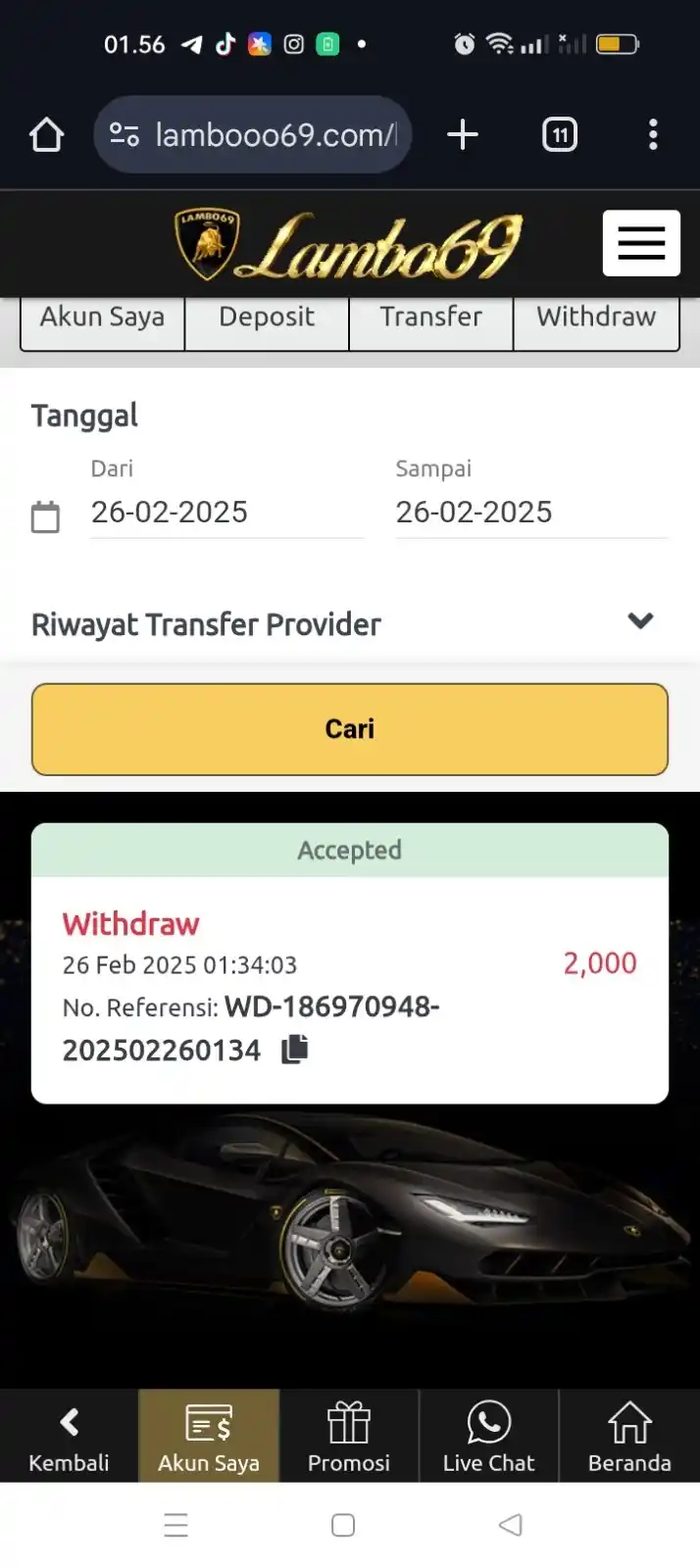Image resolution: width=700 pixels, height=1568 pixels.
Task: Go back with Kembali
Action: [69, 1437]
